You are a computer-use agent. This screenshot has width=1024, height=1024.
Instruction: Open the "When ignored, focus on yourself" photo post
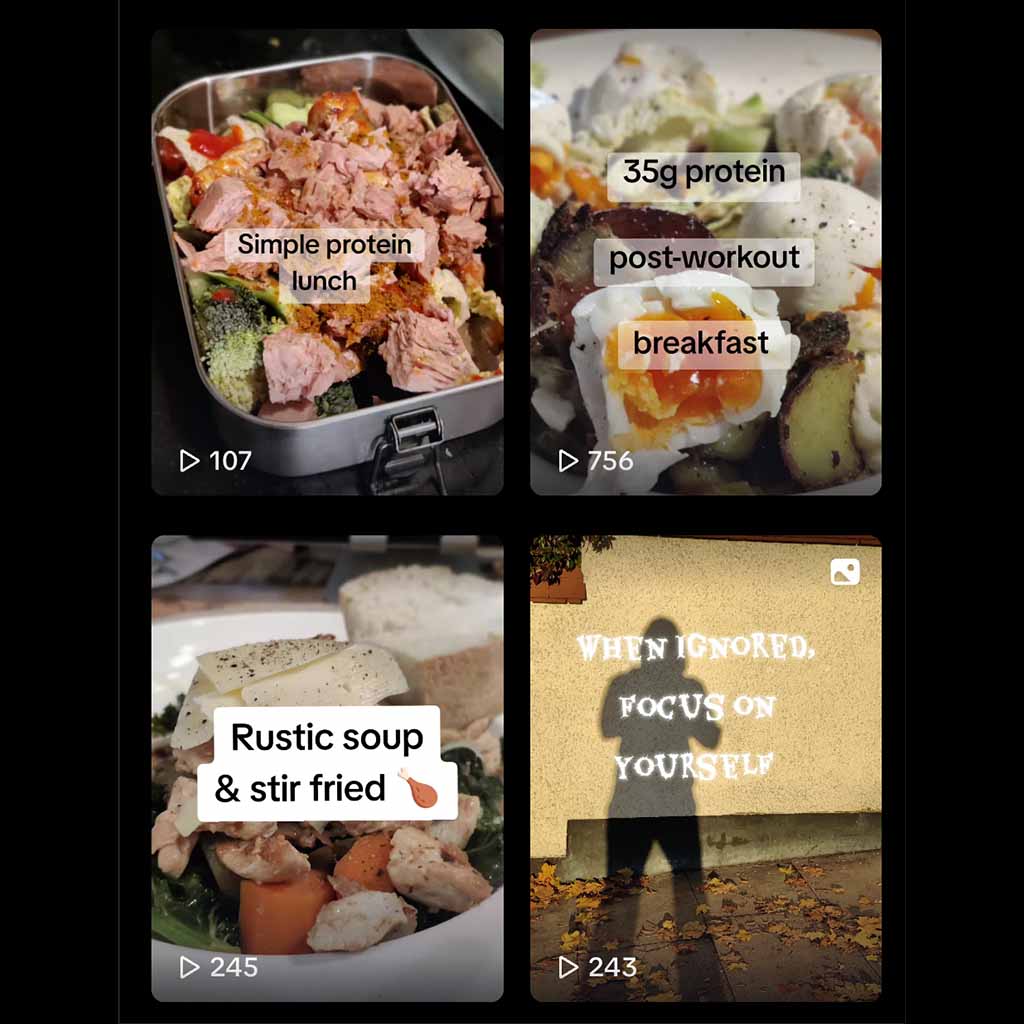click(x=705, y=768)
